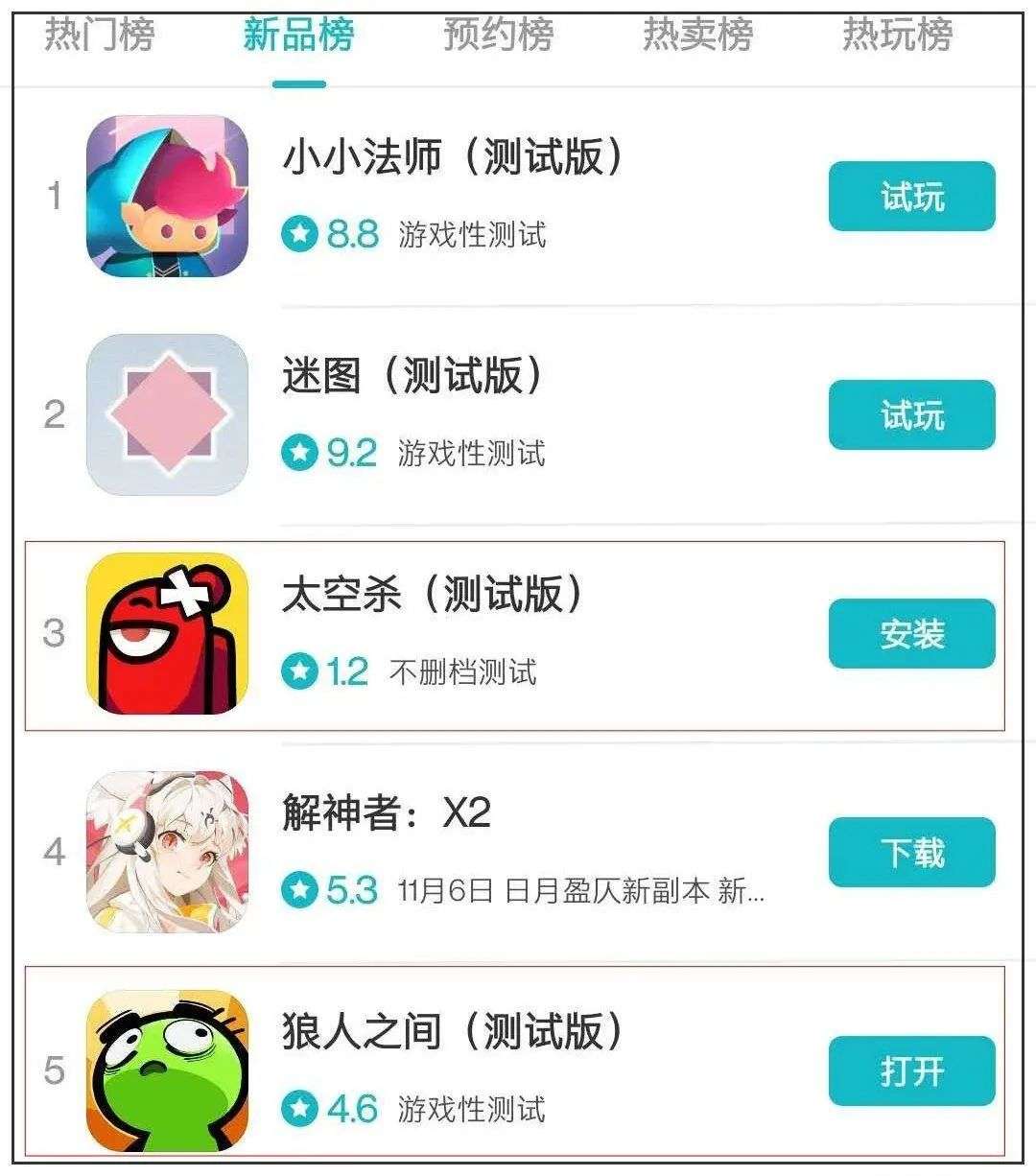Screen dimensions: 1036x1176
Task: Open the 预约榜 tab
Action: [x=498, y=36]
